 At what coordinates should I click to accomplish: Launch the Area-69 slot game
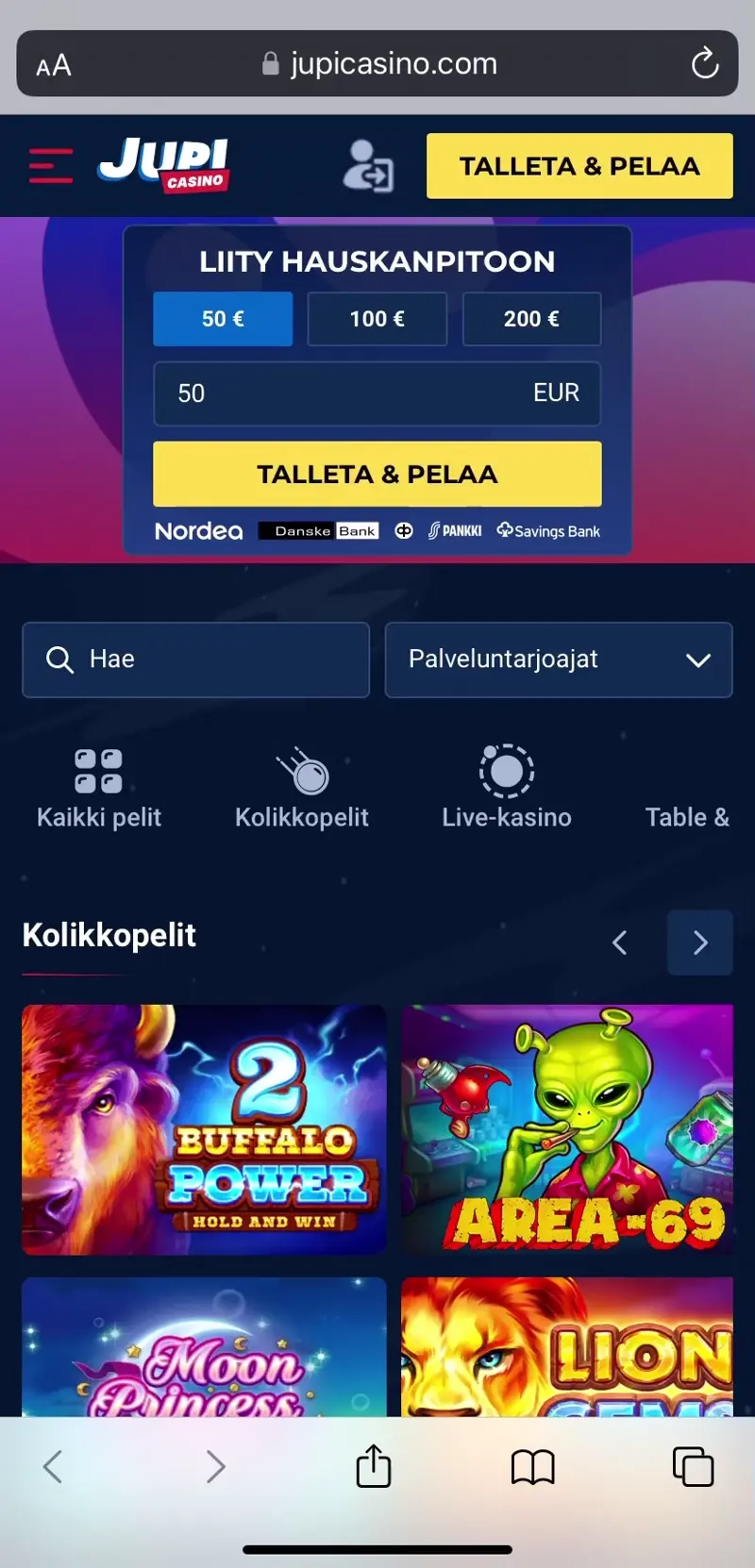point(567,1129)
